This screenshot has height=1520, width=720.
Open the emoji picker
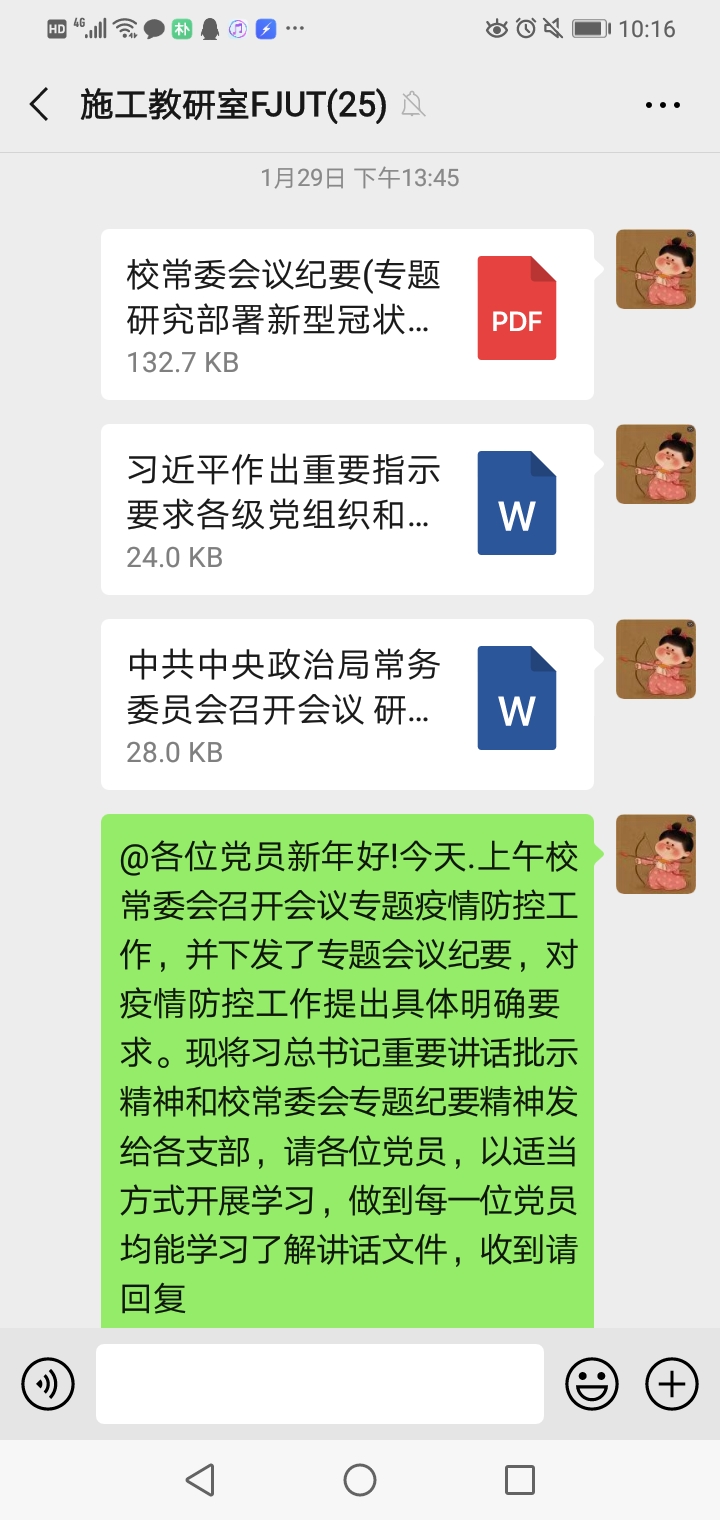[592, 1385]
